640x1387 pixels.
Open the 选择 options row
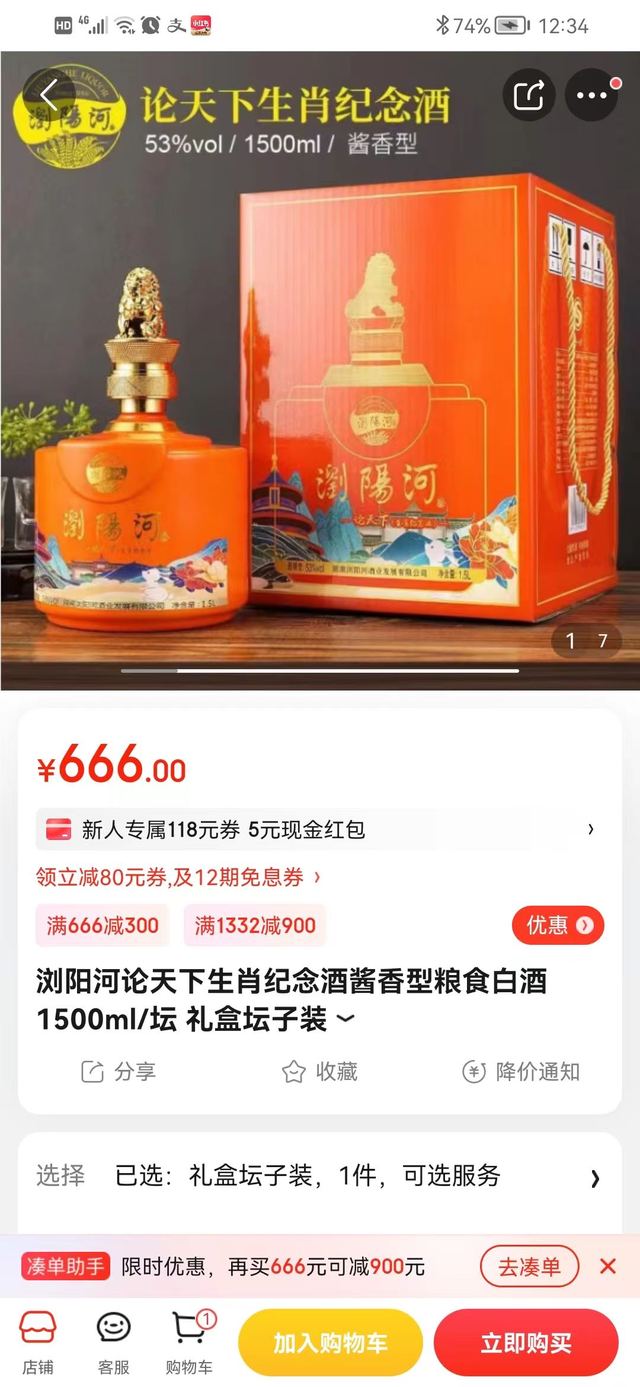point(320,1176)
